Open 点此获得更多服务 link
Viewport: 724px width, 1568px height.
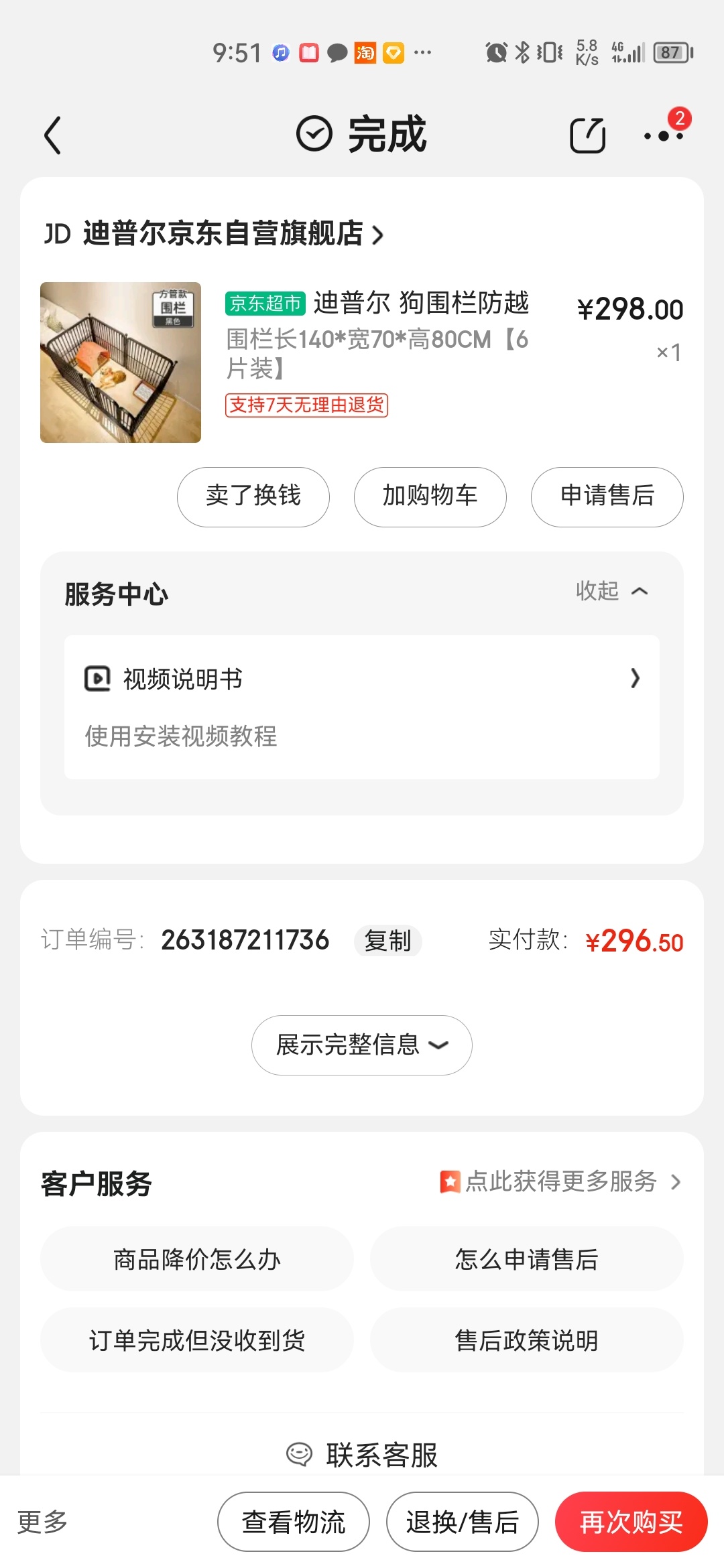[x=560, y=1181]
